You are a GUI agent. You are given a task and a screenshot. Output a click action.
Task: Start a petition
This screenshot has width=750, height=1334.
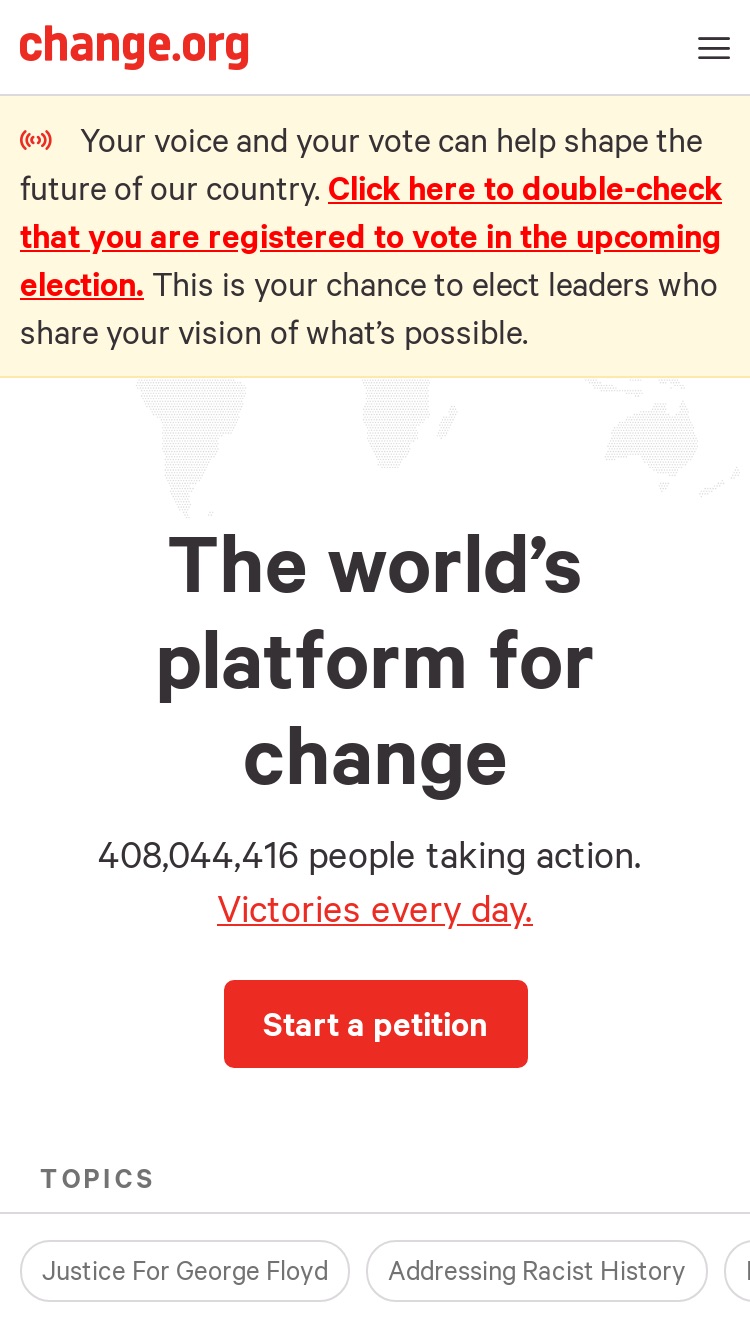376,1024
